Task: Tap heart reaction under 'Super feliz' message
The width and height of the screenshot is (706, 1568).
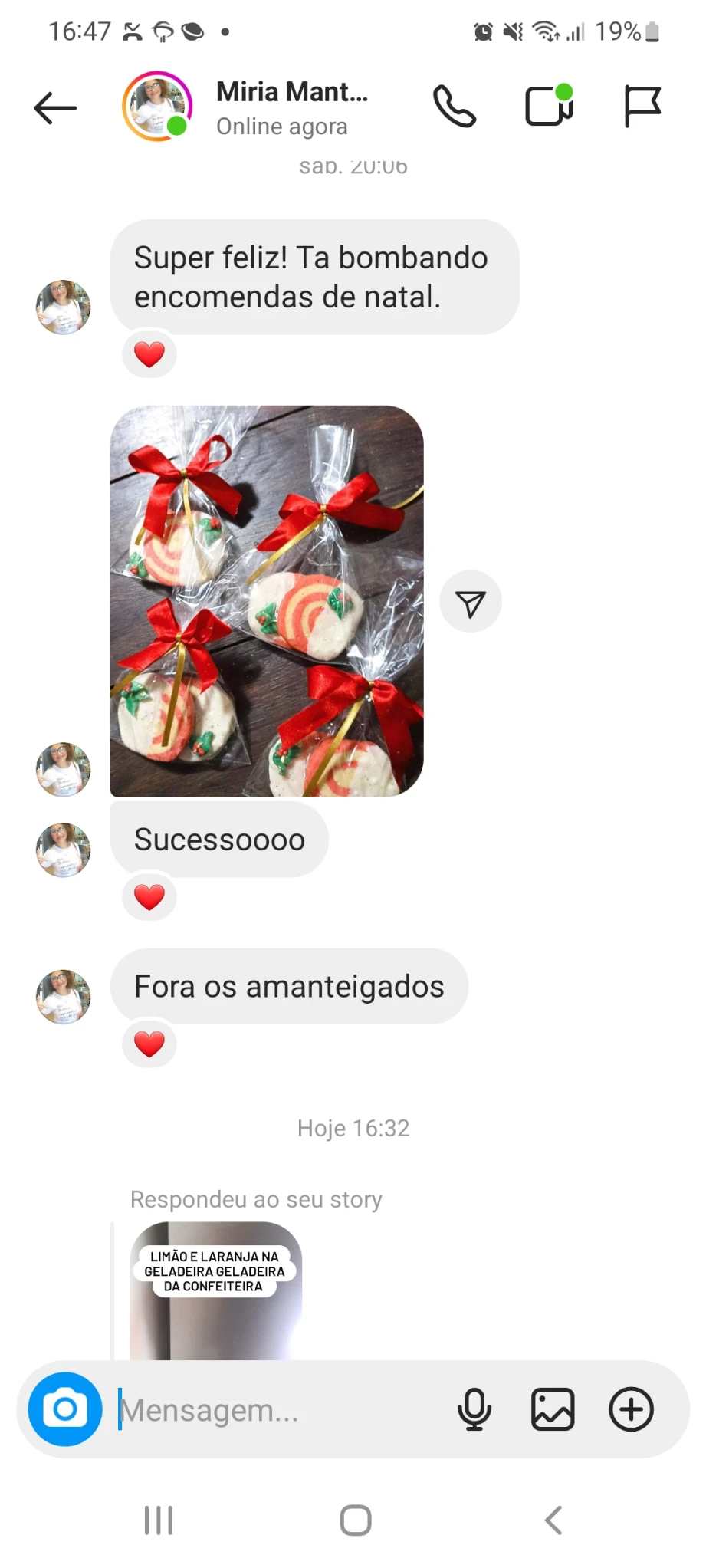Action: click(x=149, y=354)
